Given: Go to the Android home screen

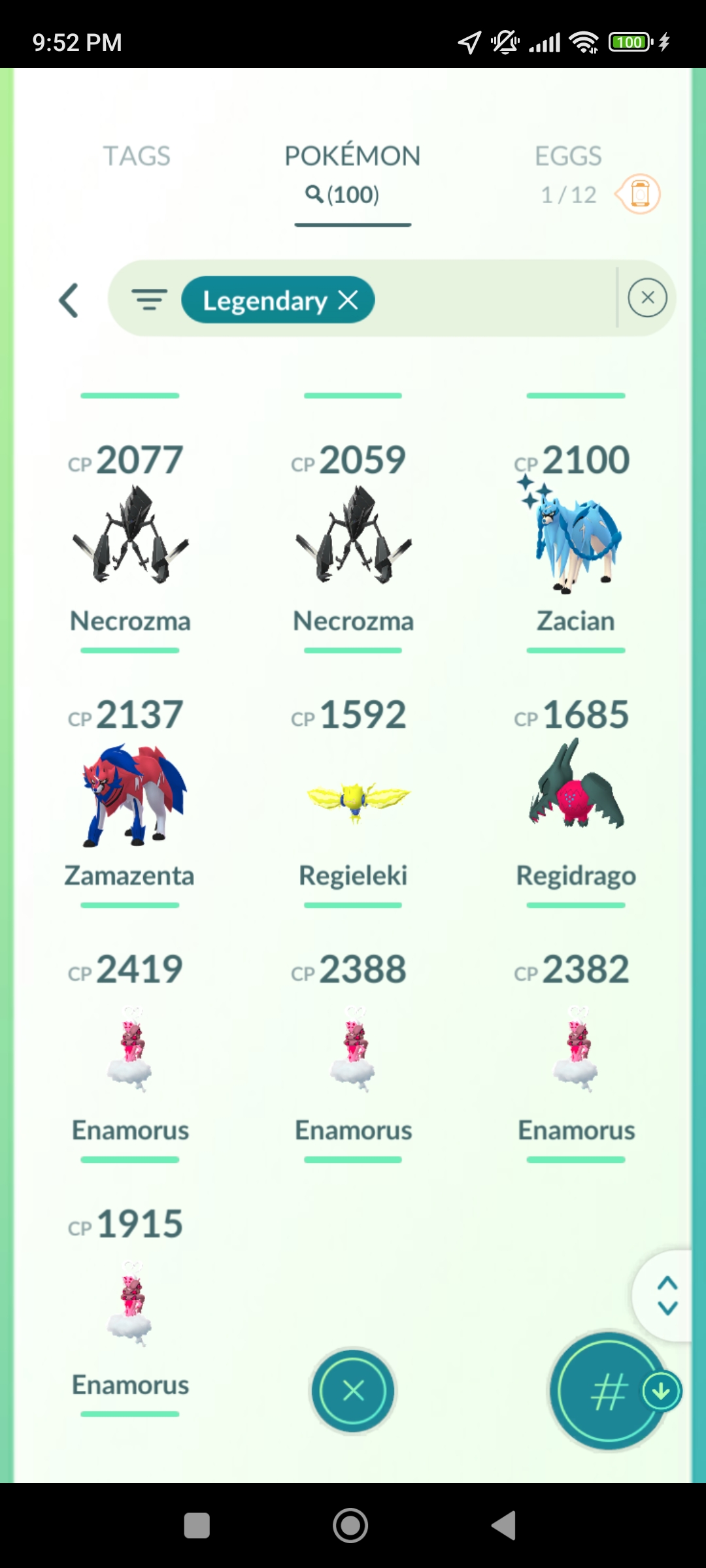Looking at the screenshot, I should click(x=350, y=1526).
